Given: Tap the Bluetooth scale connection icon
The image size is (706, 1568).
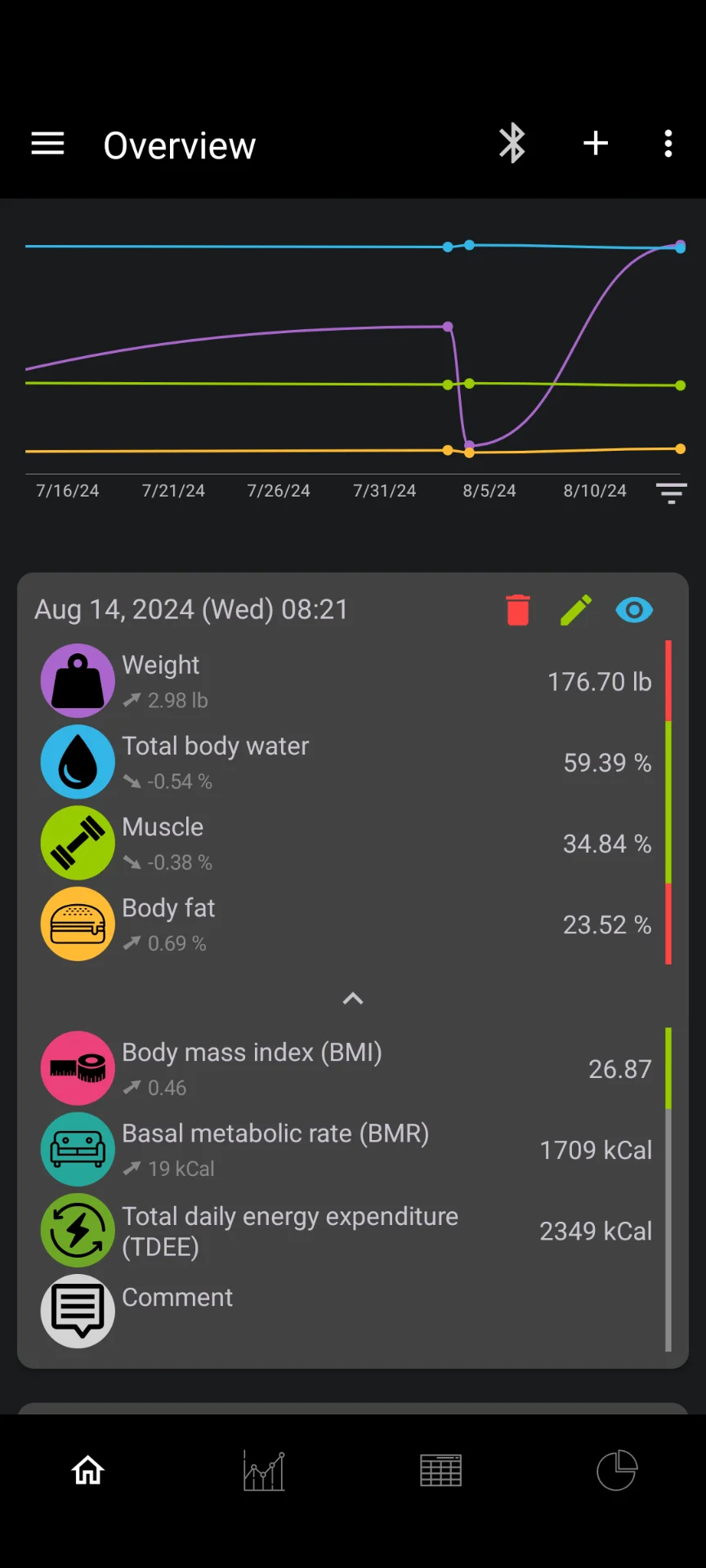Looking at the screenshot, I should [512, 144].
